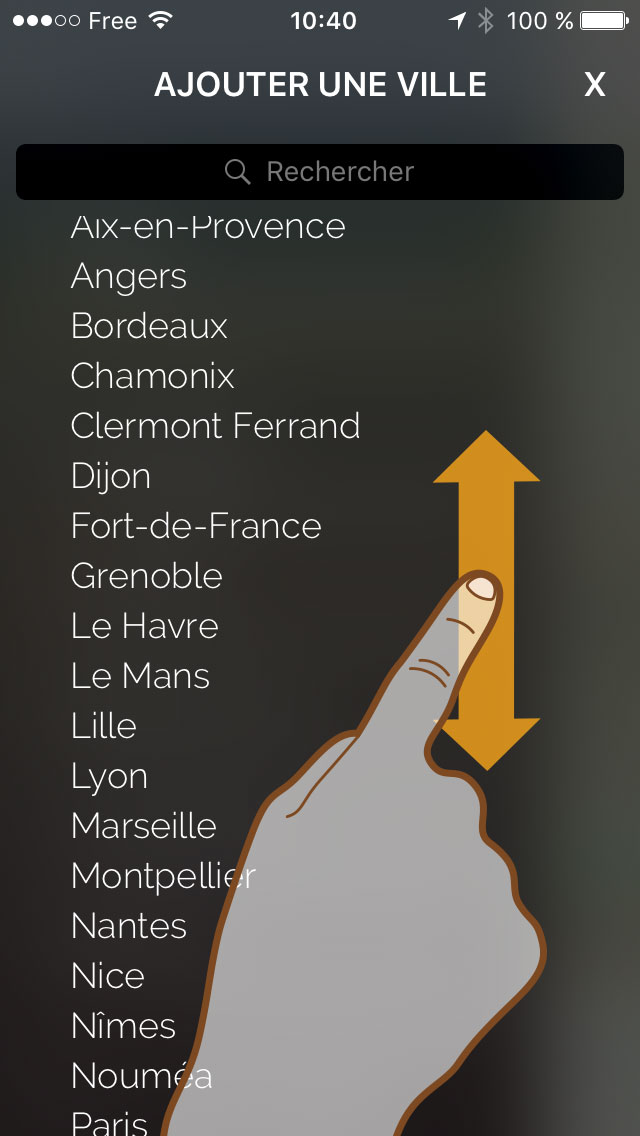Select Nîmes
This screenshot has width=640, height=1136.
click(x=123, y=1026)
